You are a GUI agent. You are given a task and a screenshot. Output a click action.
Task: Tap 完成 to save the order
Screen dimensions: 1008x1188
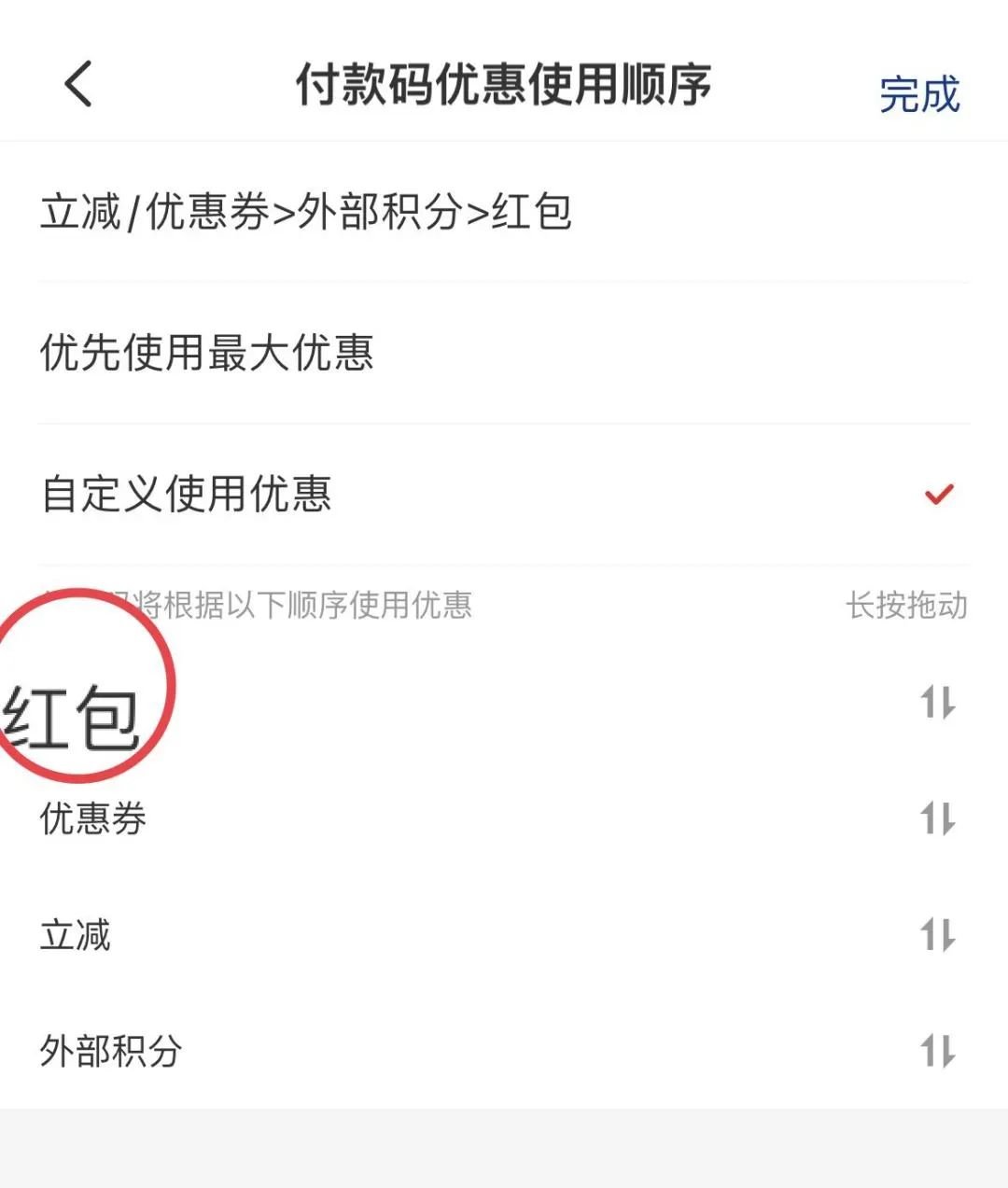click(x=918, y=94)
